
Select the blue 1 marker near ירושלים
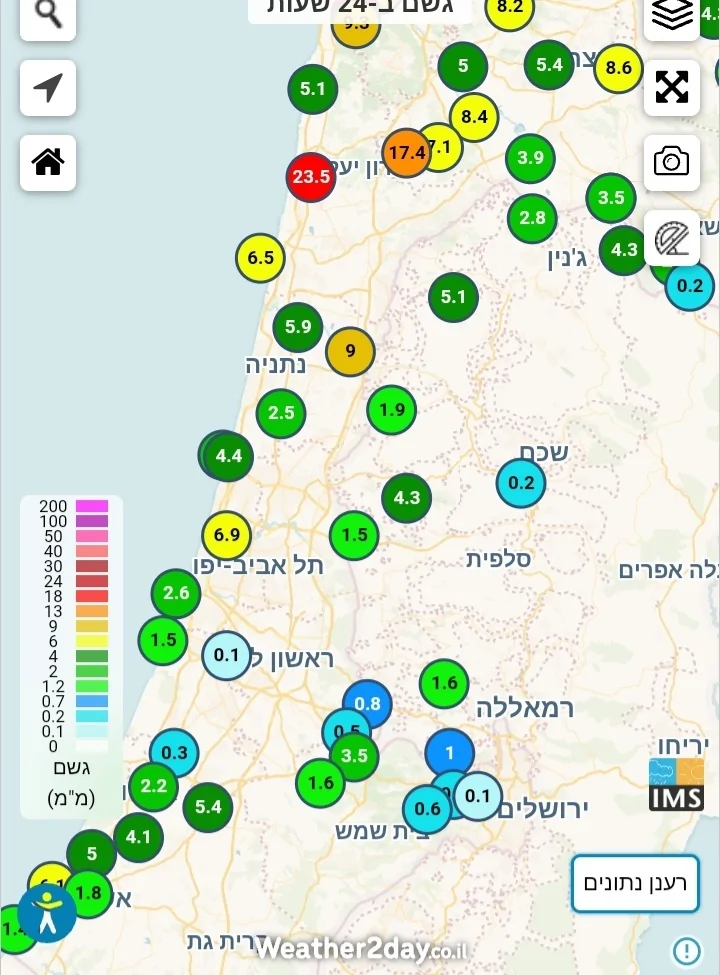(449, 753)
